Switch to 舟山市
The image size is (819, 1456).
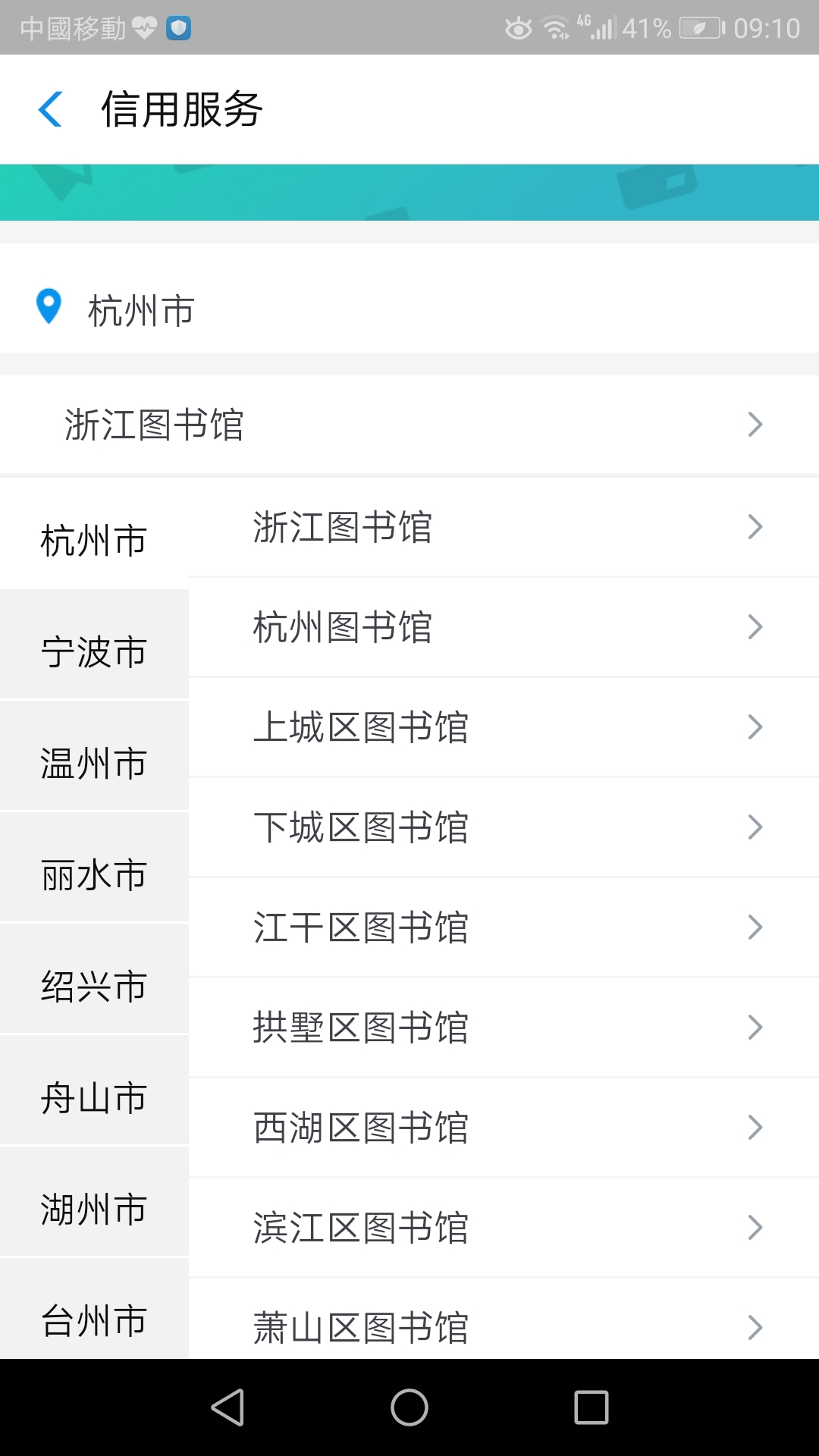point(94,1098)
